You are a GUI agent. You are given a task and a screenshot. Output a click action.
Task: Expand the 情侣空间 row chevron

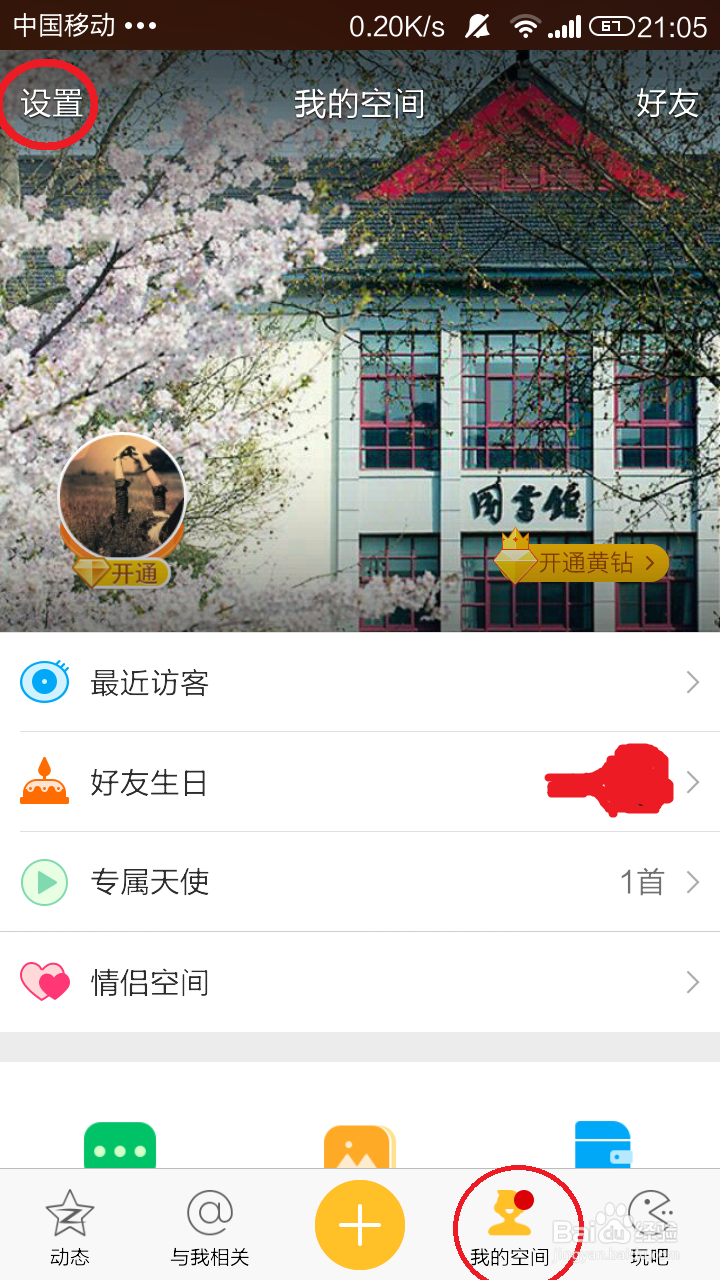point(692,983)
